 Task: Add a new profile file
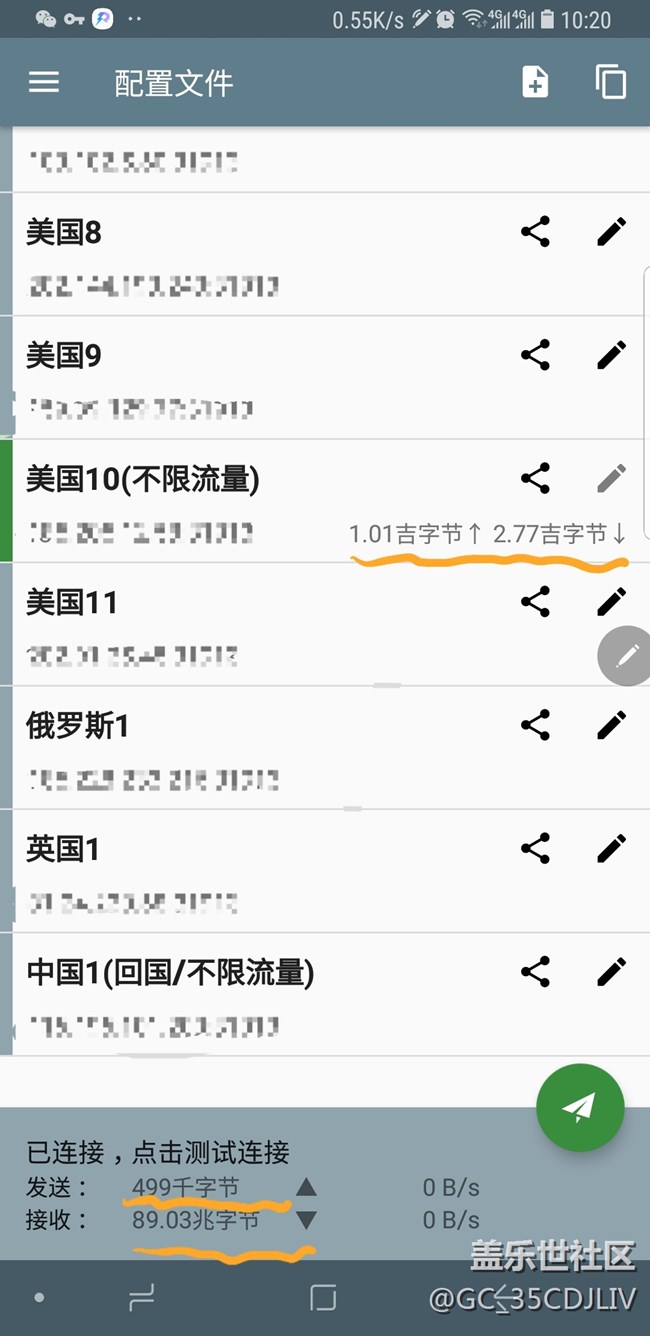(535, 82)
